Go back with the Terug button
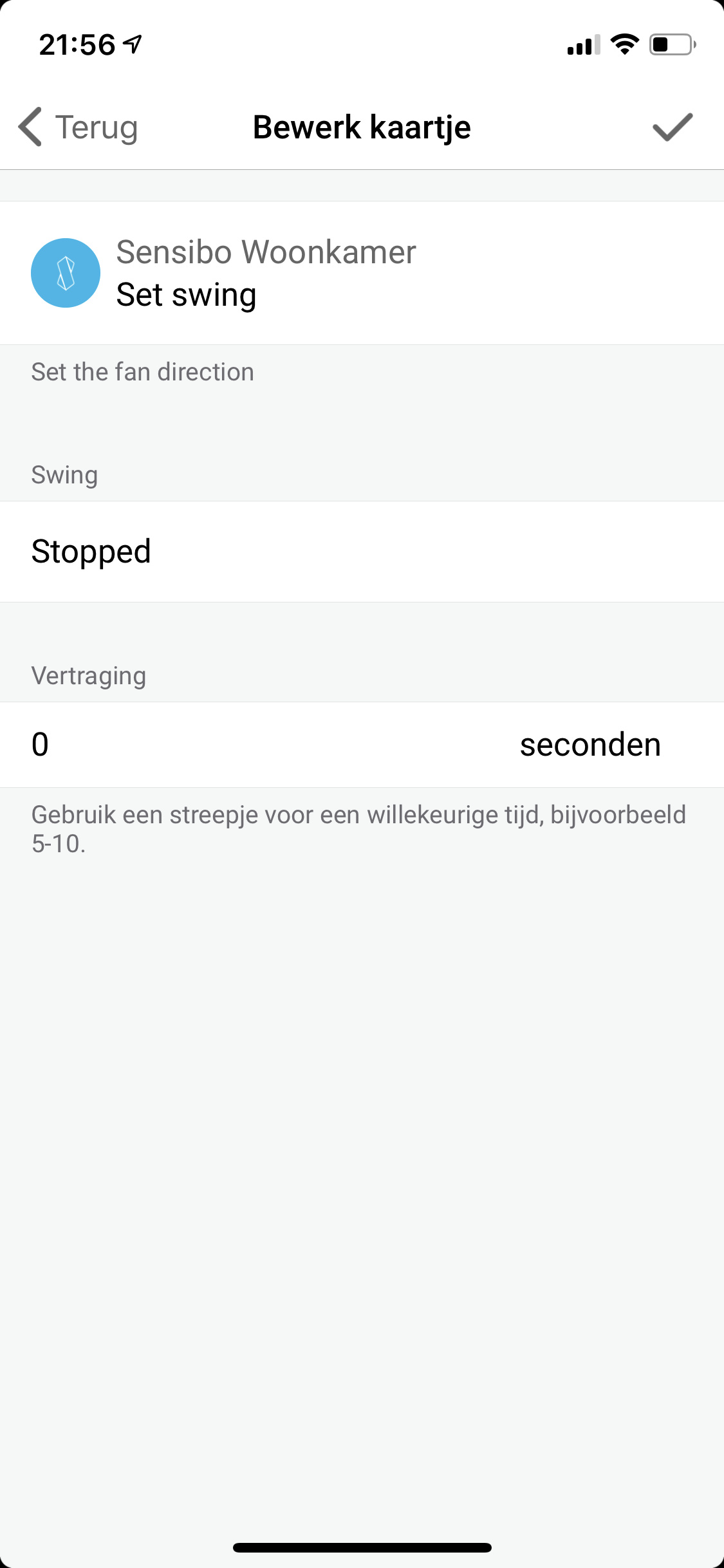Screen dimensions: 724x1568 click(79, 127)
